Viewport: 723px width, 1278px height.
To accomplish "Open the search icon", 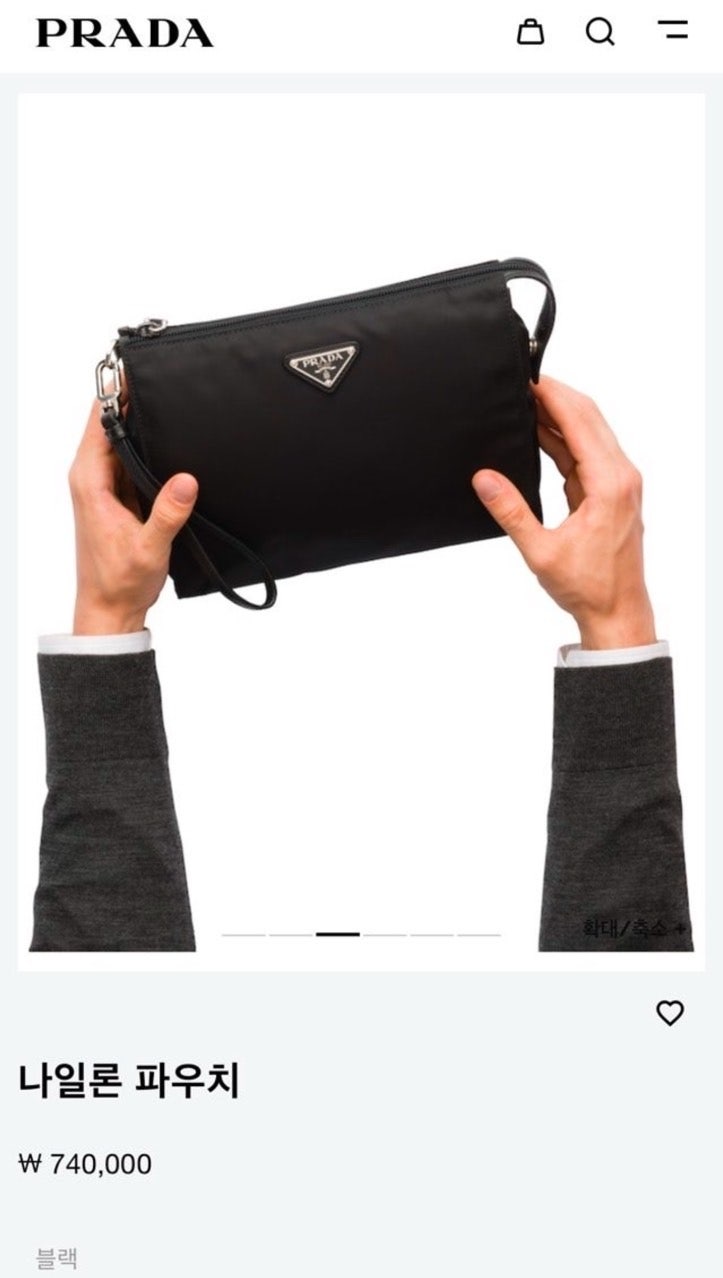I will point(600,32).
